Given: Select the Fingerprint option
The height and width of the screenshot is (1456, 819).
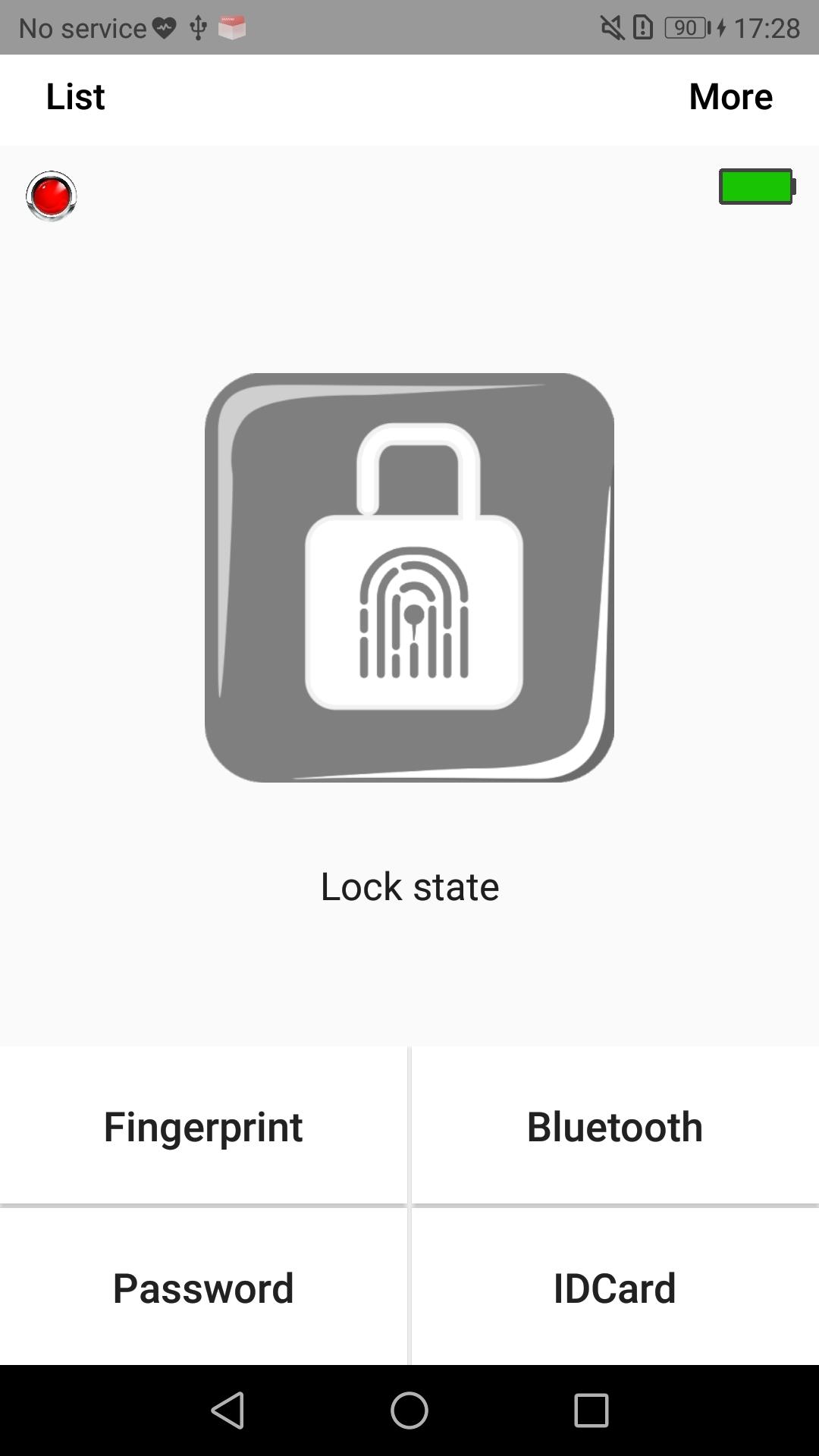Looking at the screenshot, I should [203, 1126].
